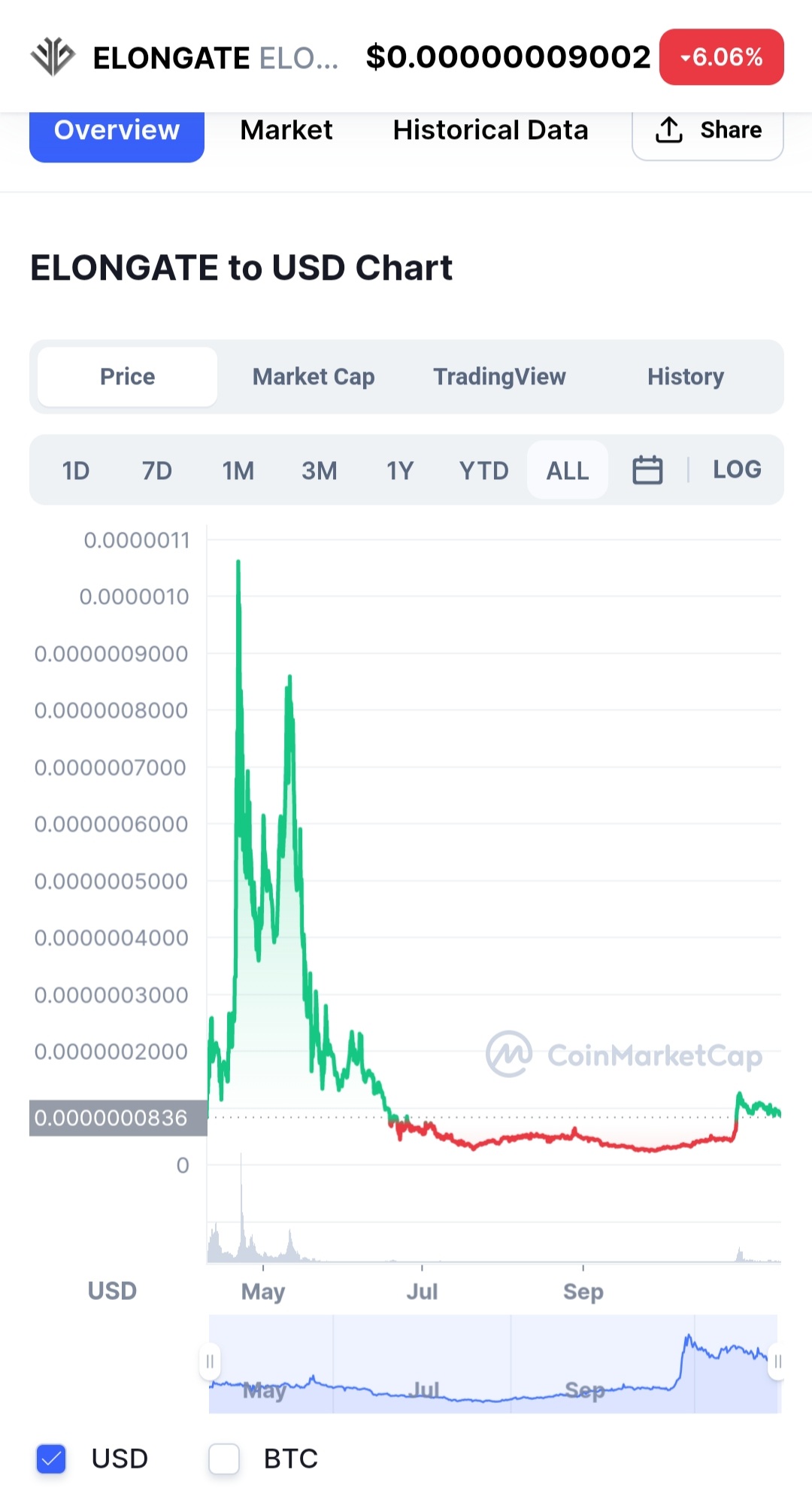Enable the BTC checkbox

(x=224, y=1459)
